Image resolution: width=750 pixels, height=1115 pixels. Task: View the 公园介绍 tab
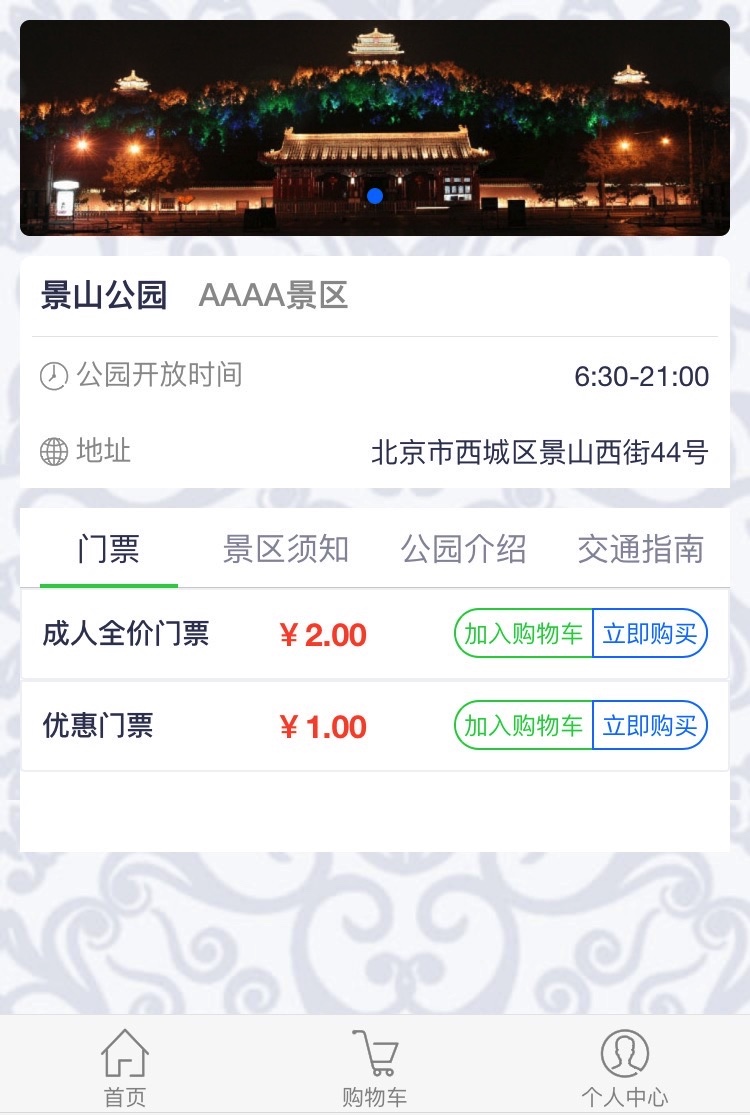[x=463, y=549]
